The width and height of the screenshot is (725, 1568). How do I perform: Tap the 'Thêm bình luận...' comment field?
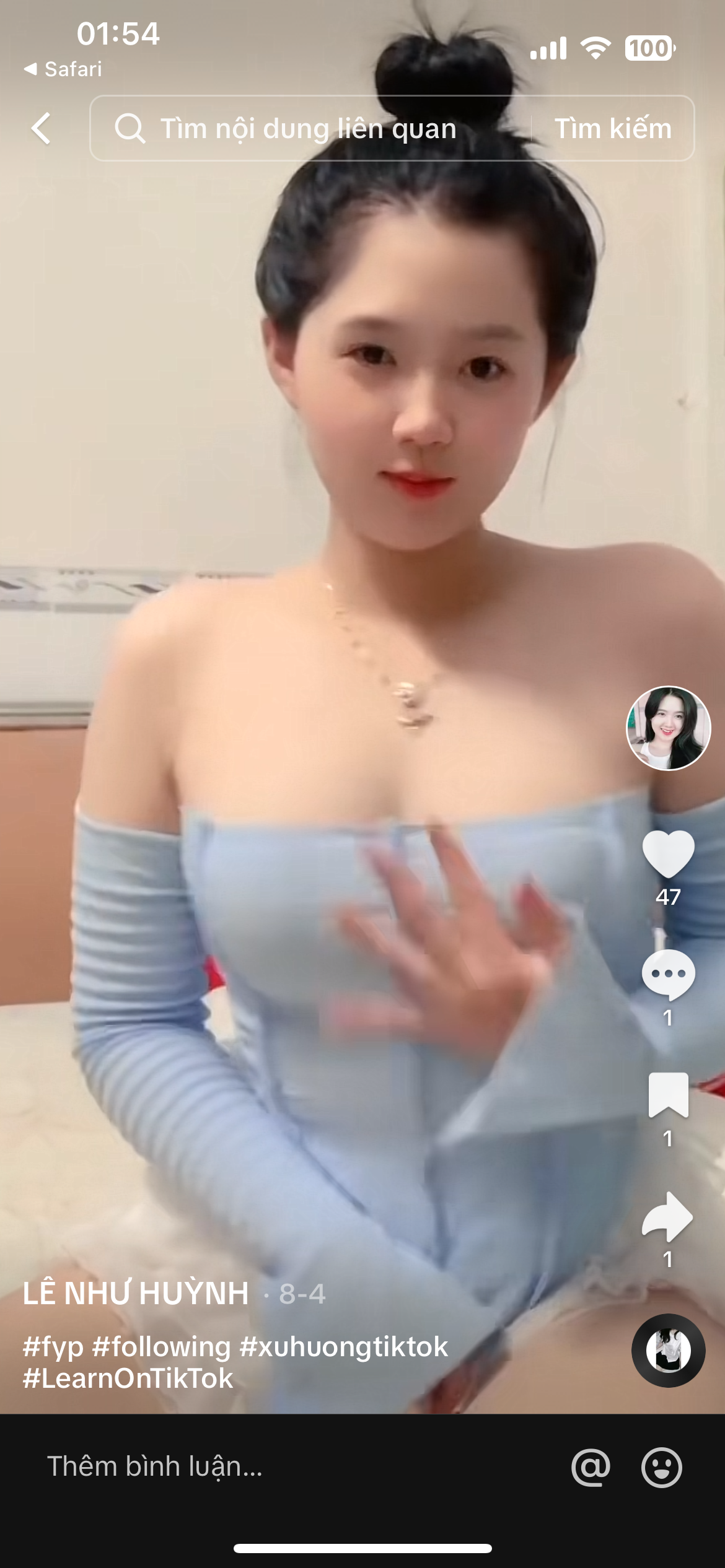[155, 1466]
